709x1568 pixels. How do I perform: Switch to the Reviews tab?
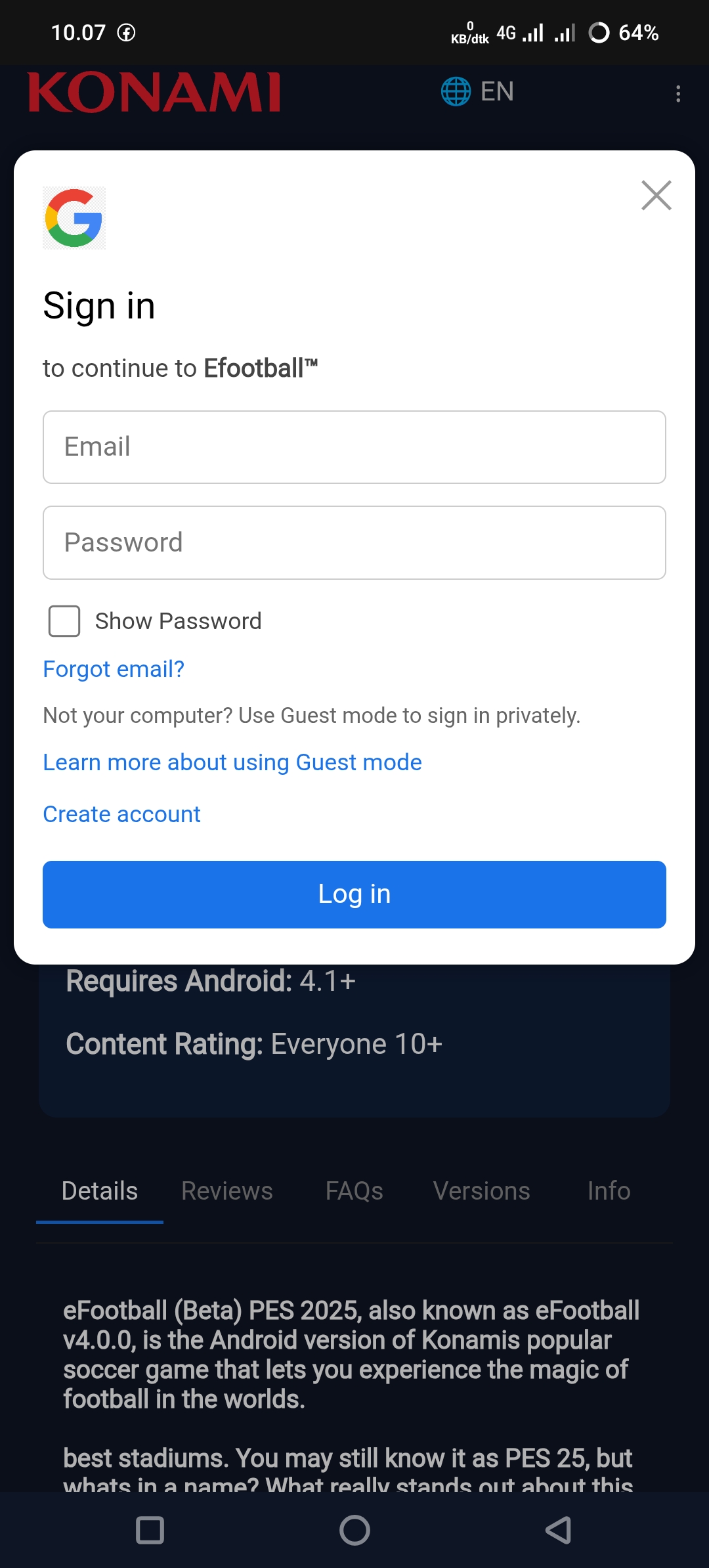coord(227,1191)
